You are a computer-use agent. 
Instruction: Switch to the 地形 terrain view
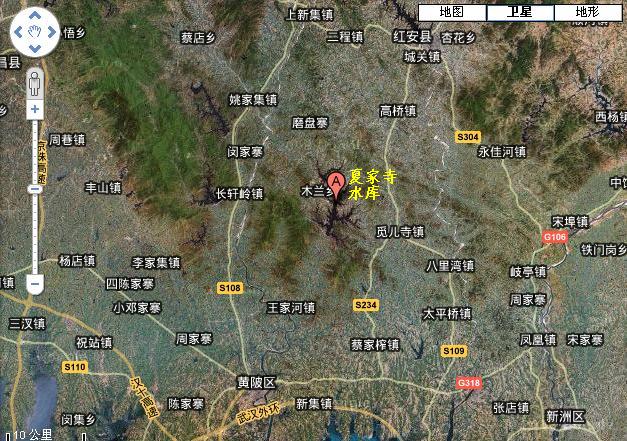pyautogui.click(x=588, y=12)
